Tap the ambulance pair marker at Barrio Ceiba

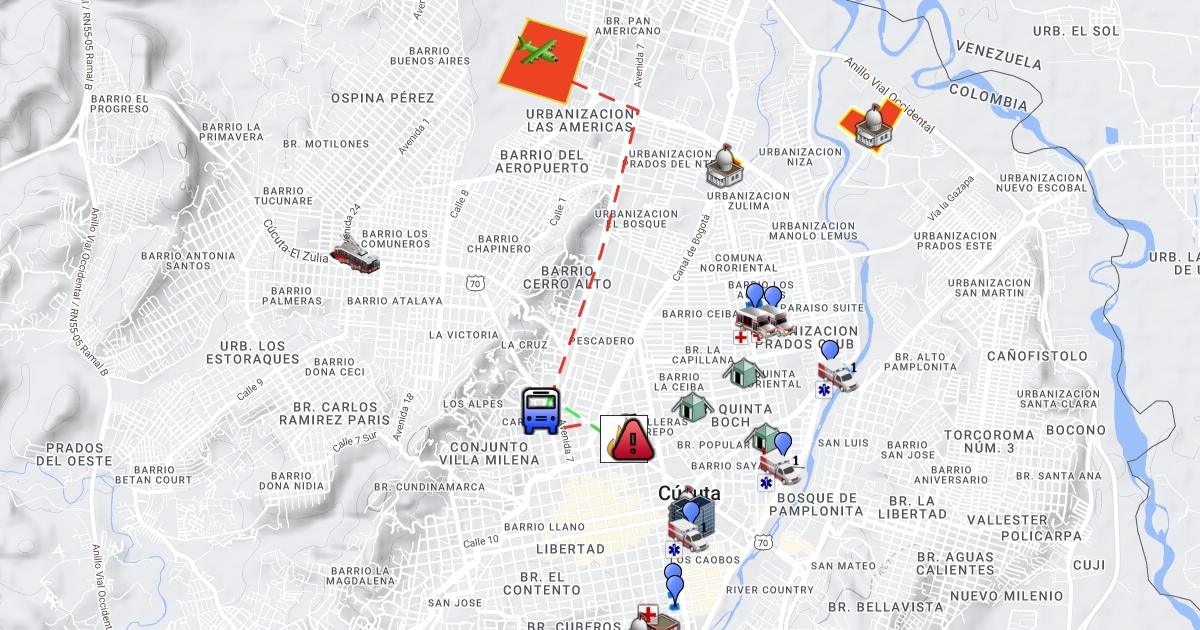(762, 320)
